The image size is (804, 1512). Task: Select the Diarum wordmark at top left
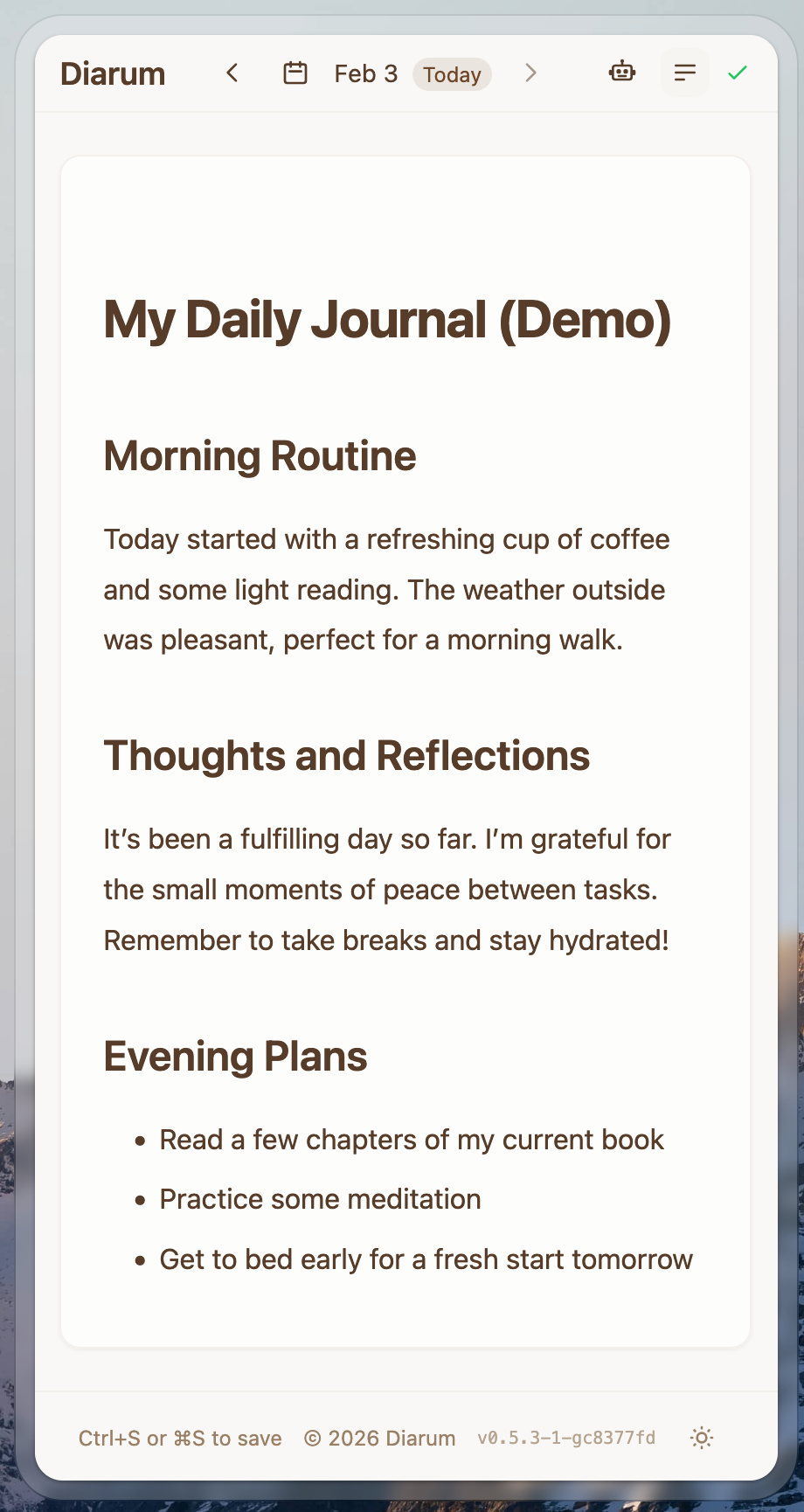(x=113, y=73)
